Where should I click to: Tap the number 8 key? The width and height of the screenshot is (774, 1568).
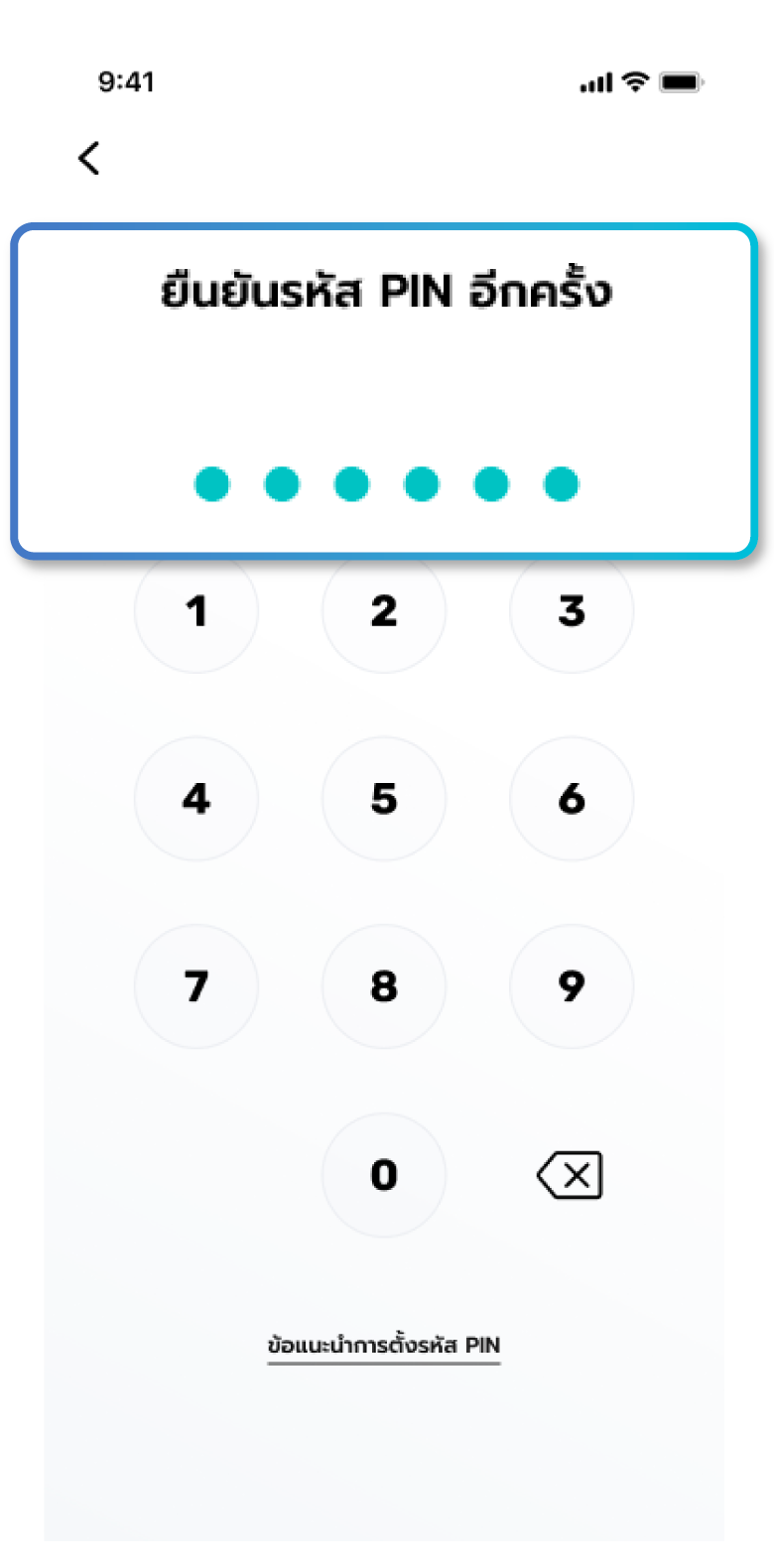tap(384, 986)
